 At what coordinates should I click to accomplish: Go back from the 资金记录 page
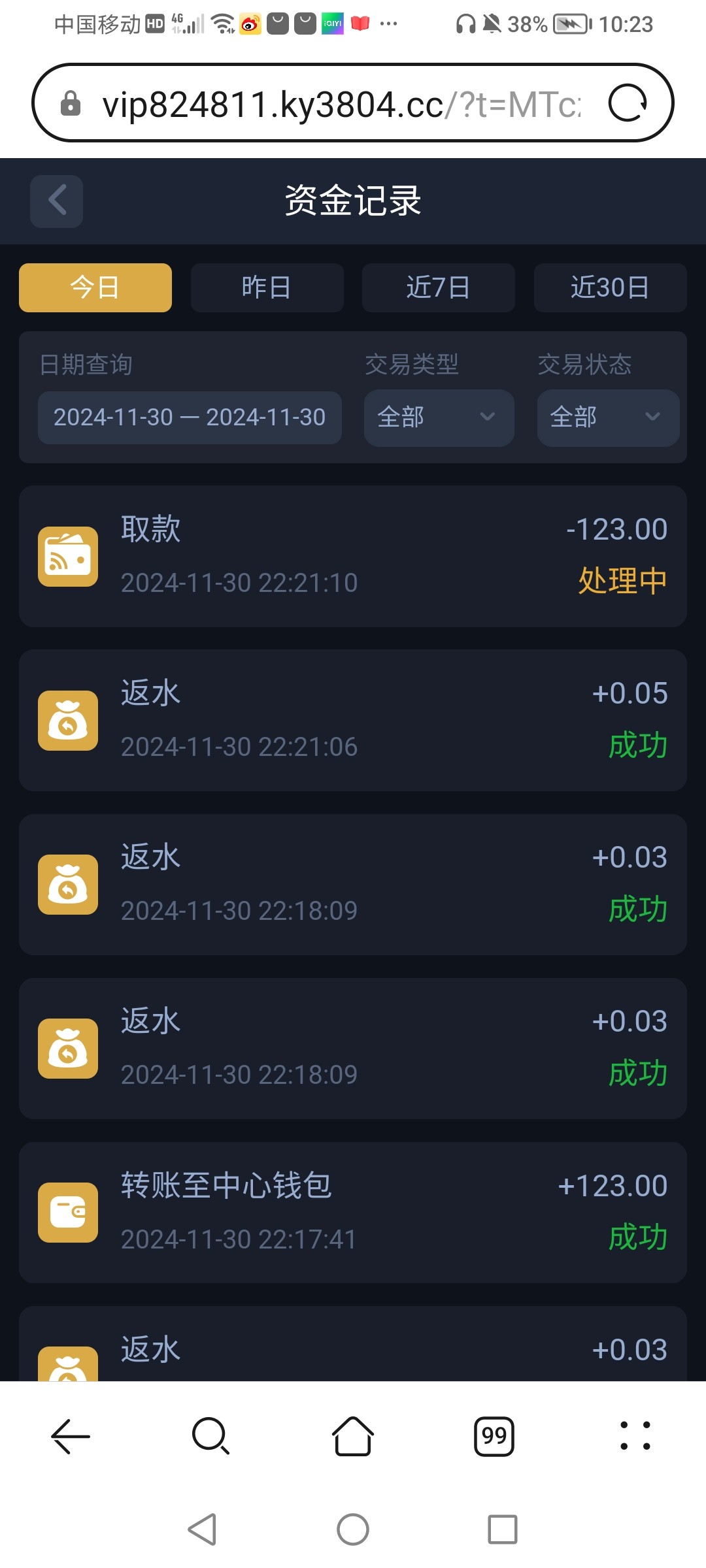[57, 201]
